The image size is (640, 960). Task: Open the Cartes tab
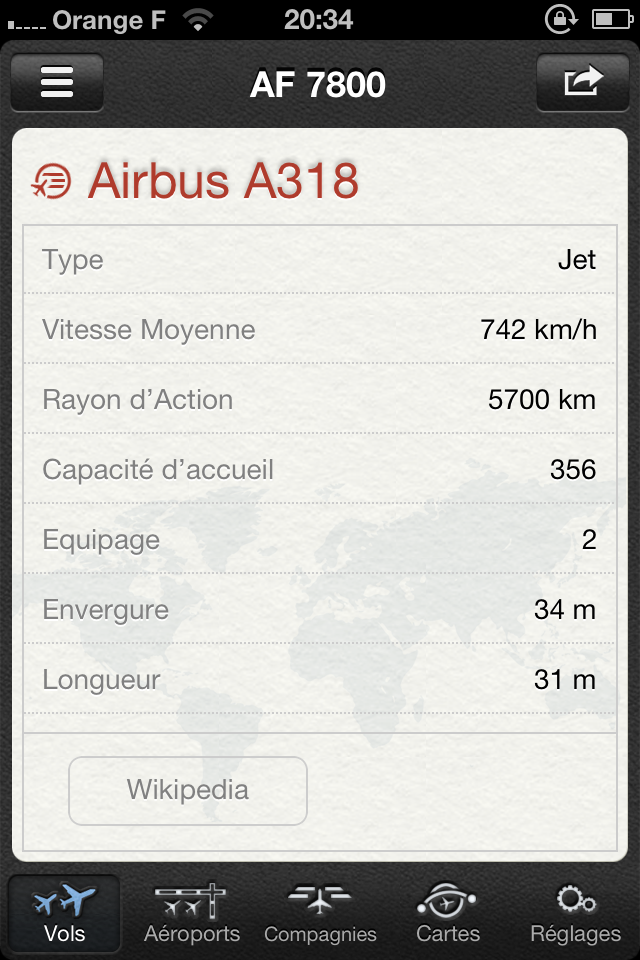click(x=448, y=914)
